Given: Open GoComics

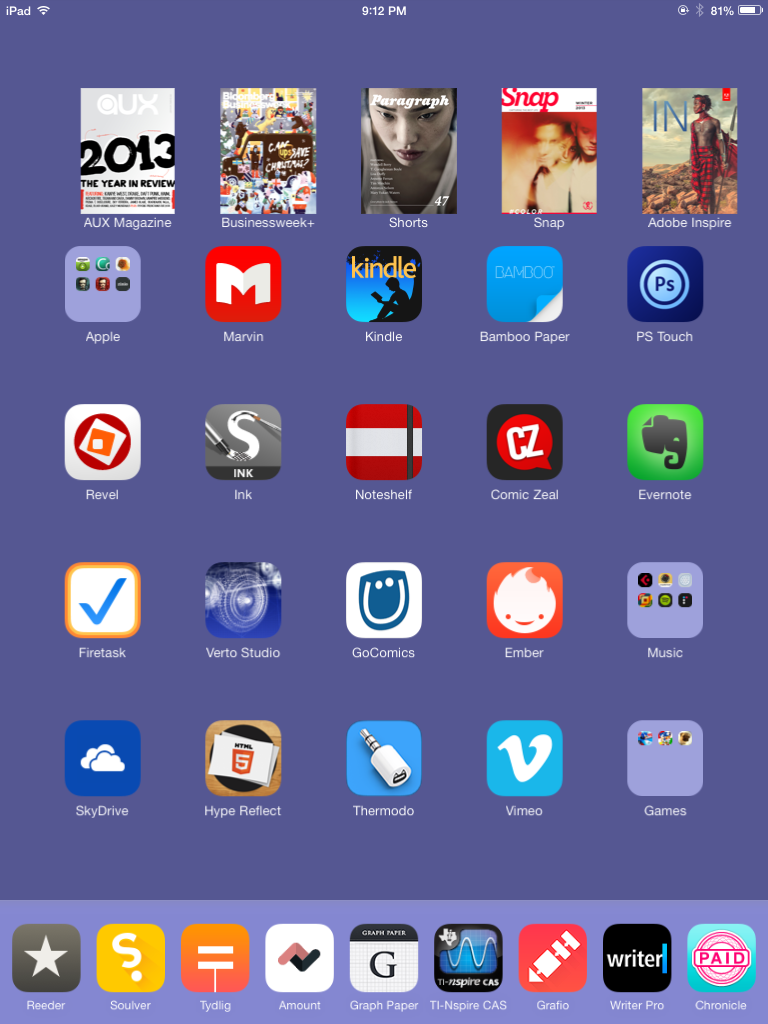Looking at the screenshot, I should coord(384,600).
